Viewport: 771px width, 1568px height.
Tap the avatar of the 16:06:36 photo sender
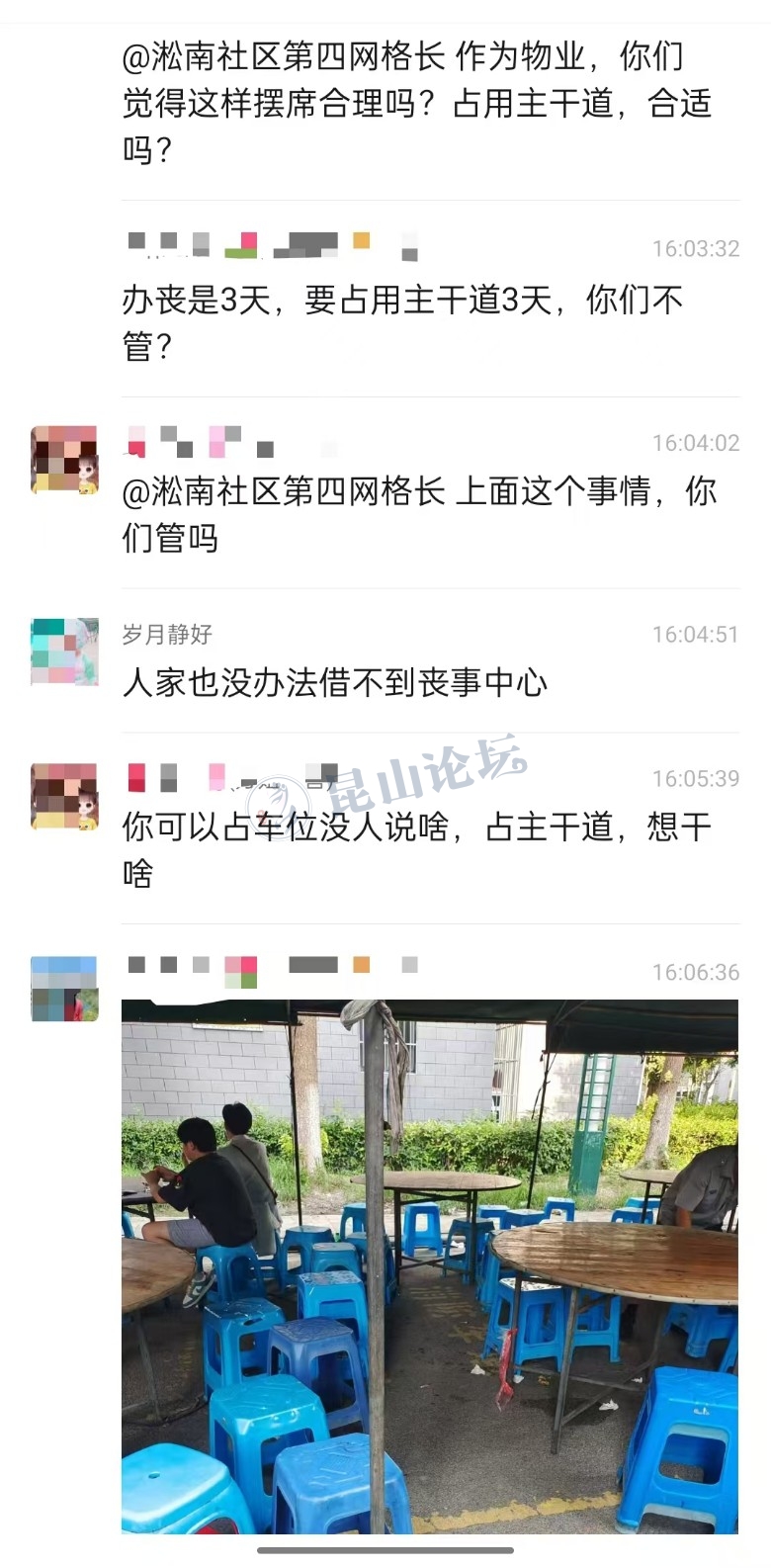(64, 989)
